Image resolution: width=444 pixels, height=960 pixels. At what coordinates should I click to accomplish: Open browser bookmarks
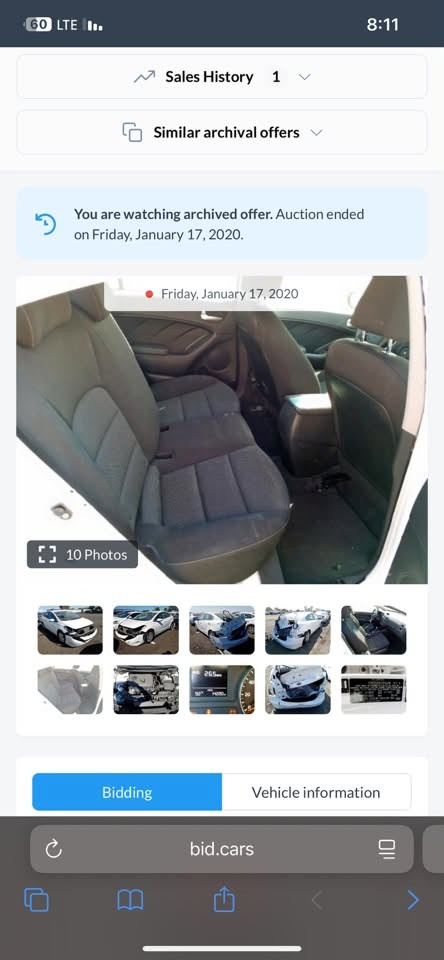130,900
